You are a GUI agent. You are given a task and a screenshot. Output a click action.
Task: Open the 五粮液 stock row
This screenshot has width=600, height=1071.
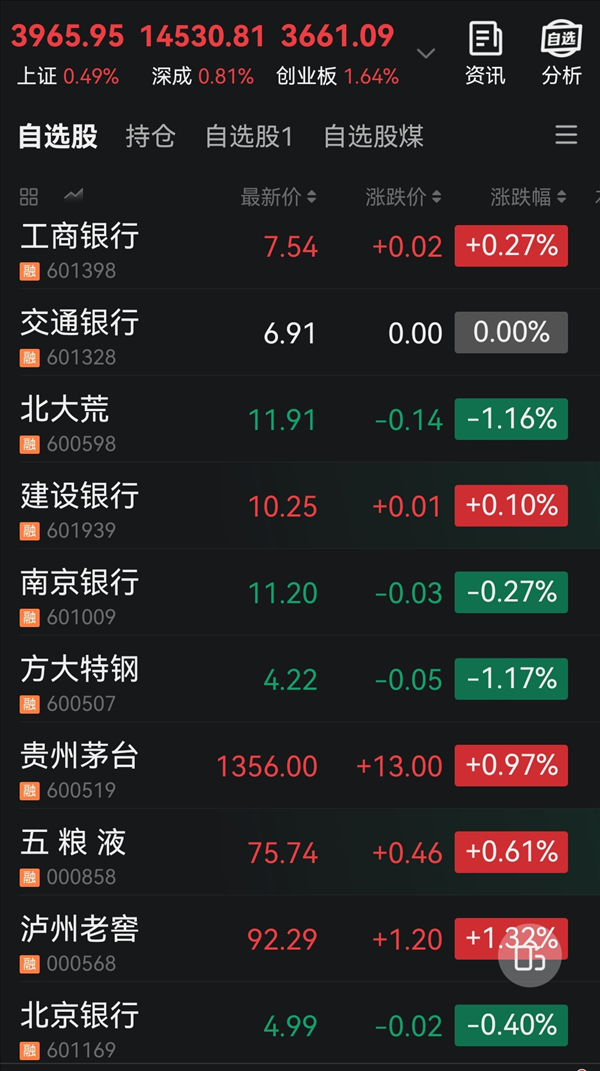click(x=300, y=852)
